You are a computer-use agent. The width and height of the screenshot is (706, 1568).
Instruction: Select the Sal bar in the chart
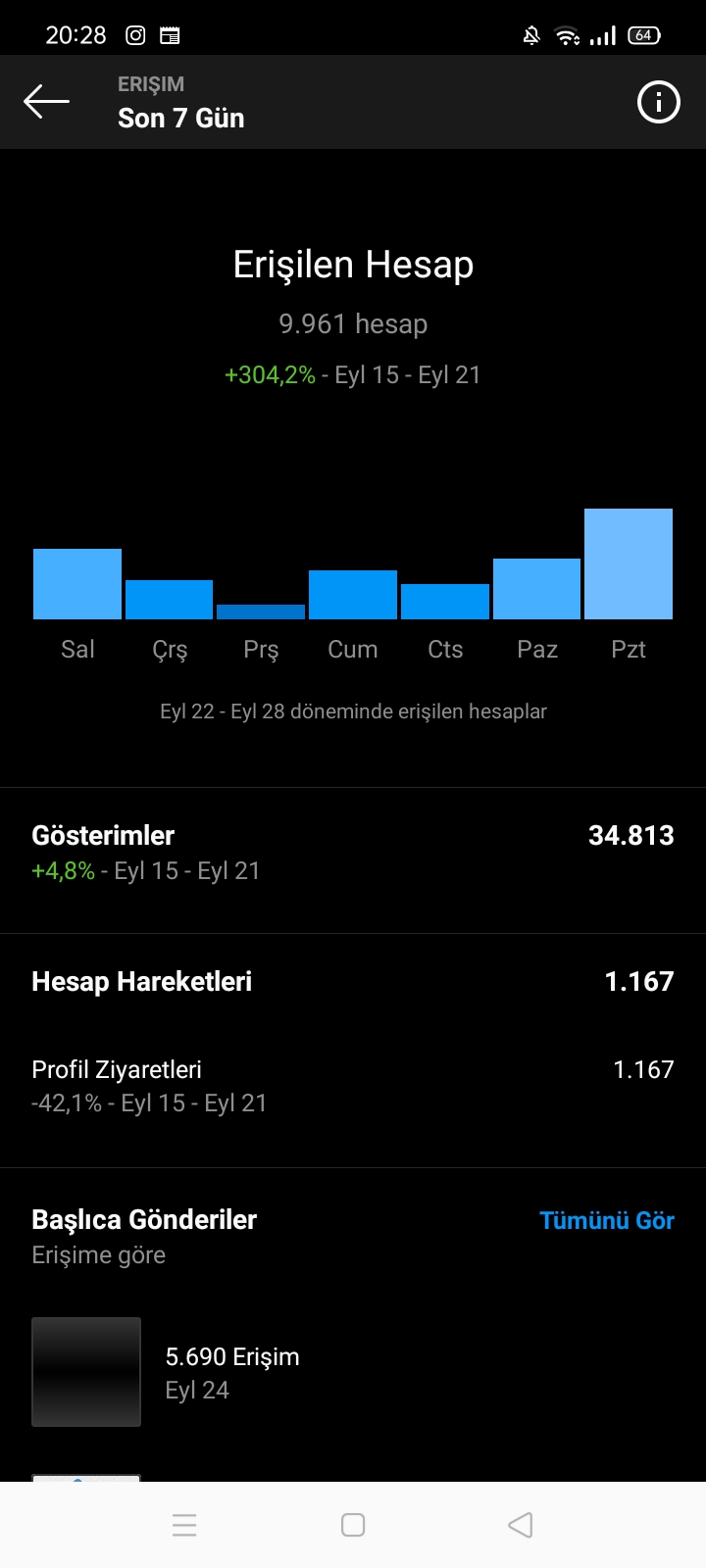[77, 584]
